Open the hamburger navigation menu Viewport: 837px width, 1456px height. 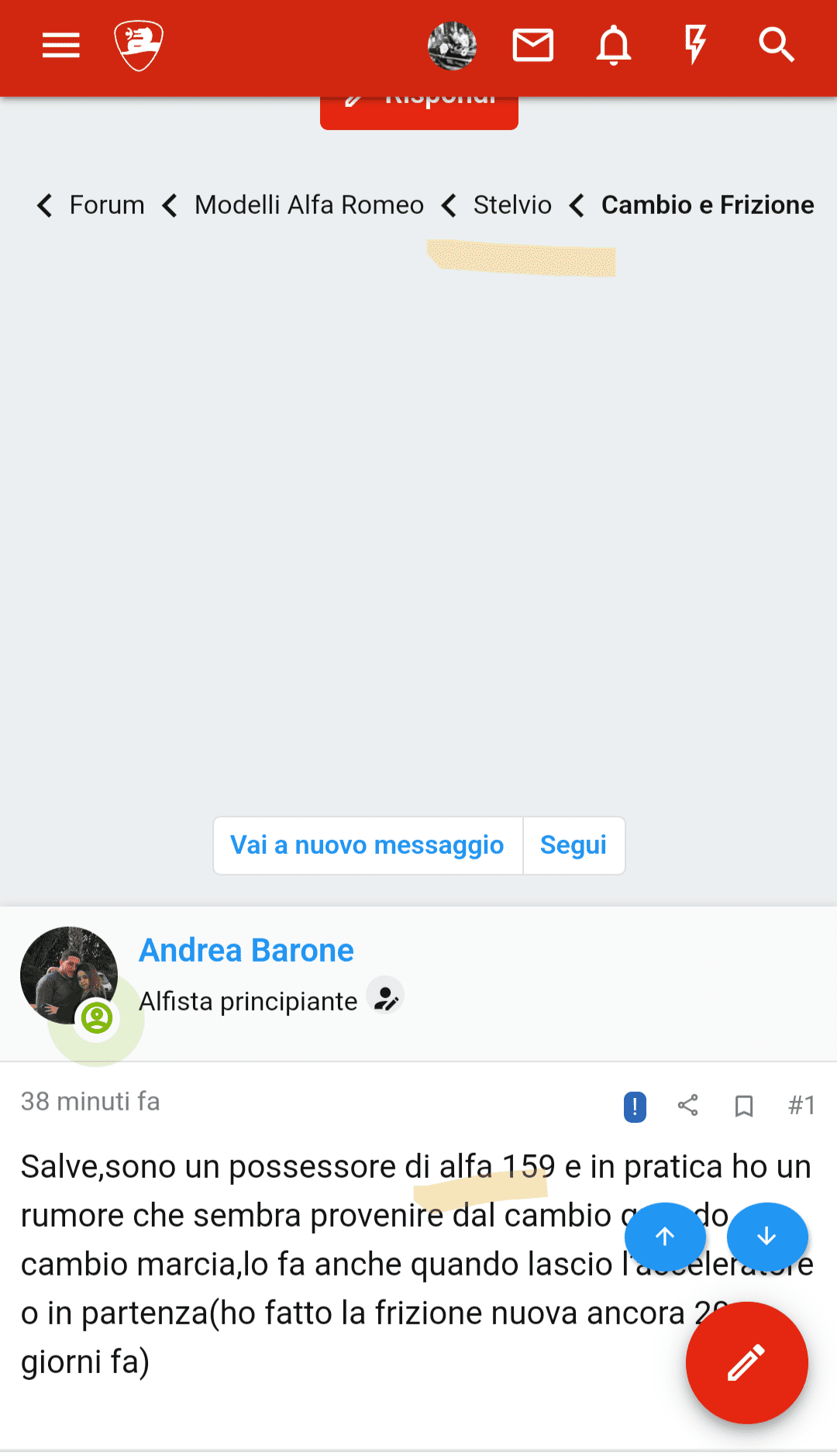click(61, 46)
